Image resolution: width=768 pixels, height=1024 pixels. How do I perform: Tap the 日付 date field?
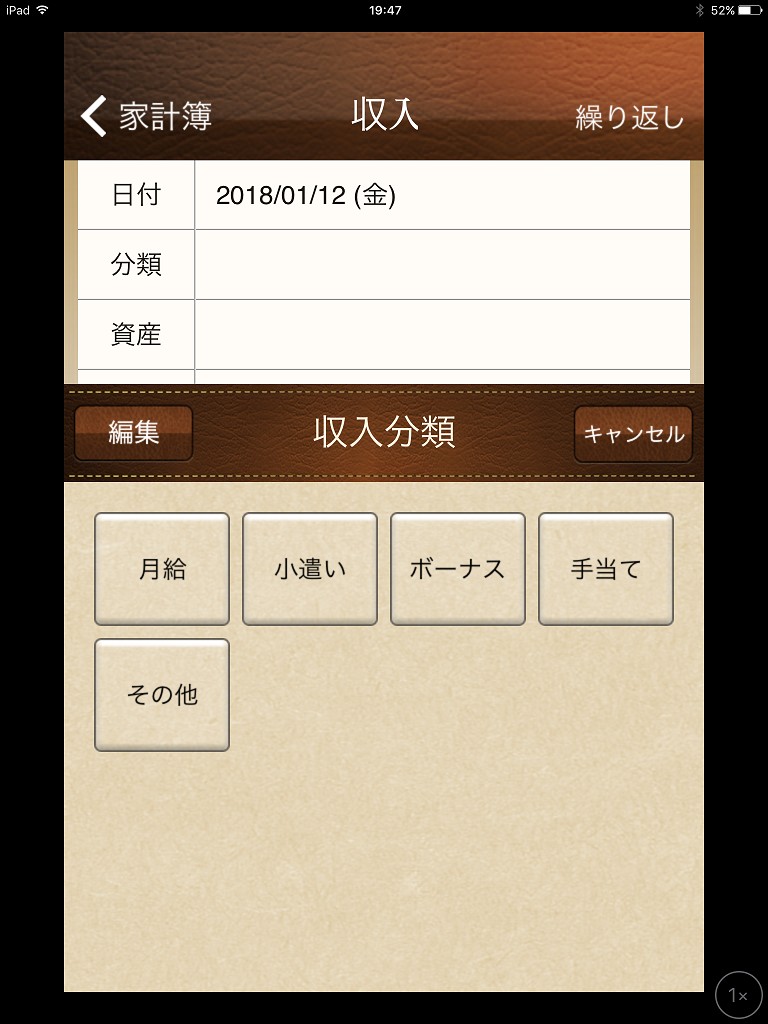tap(442, 195)
